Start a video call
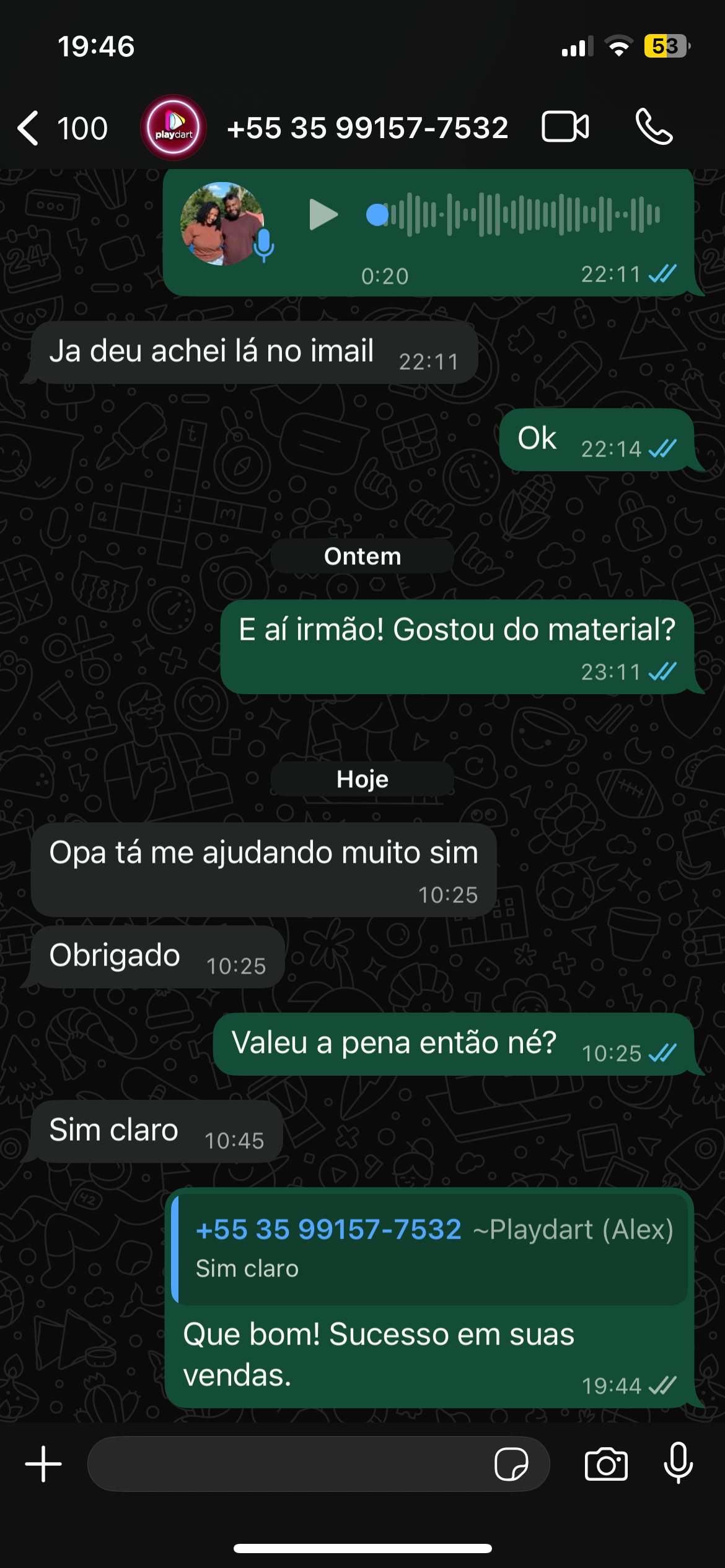Image resolution: width=725 pixels, height=1568 pixels. tap(565, 127)
